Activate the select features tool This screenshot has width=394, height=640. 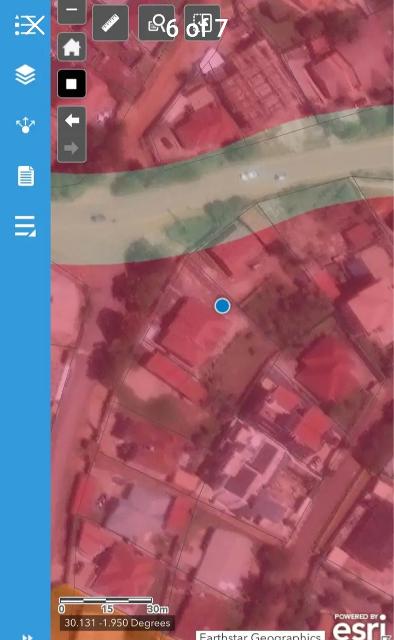tap(203, 23)
